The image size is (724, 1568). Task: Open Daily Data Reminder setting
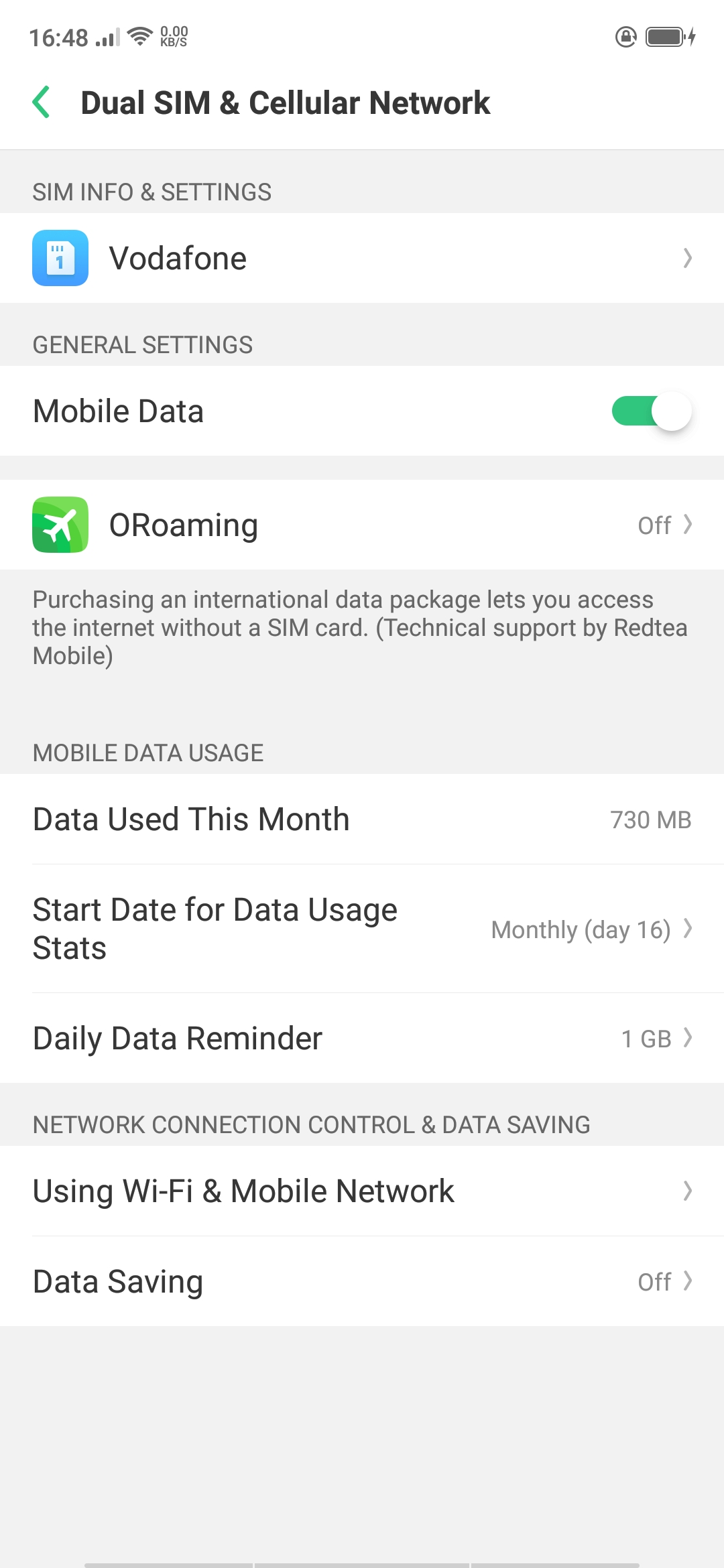click(362, 1038)
